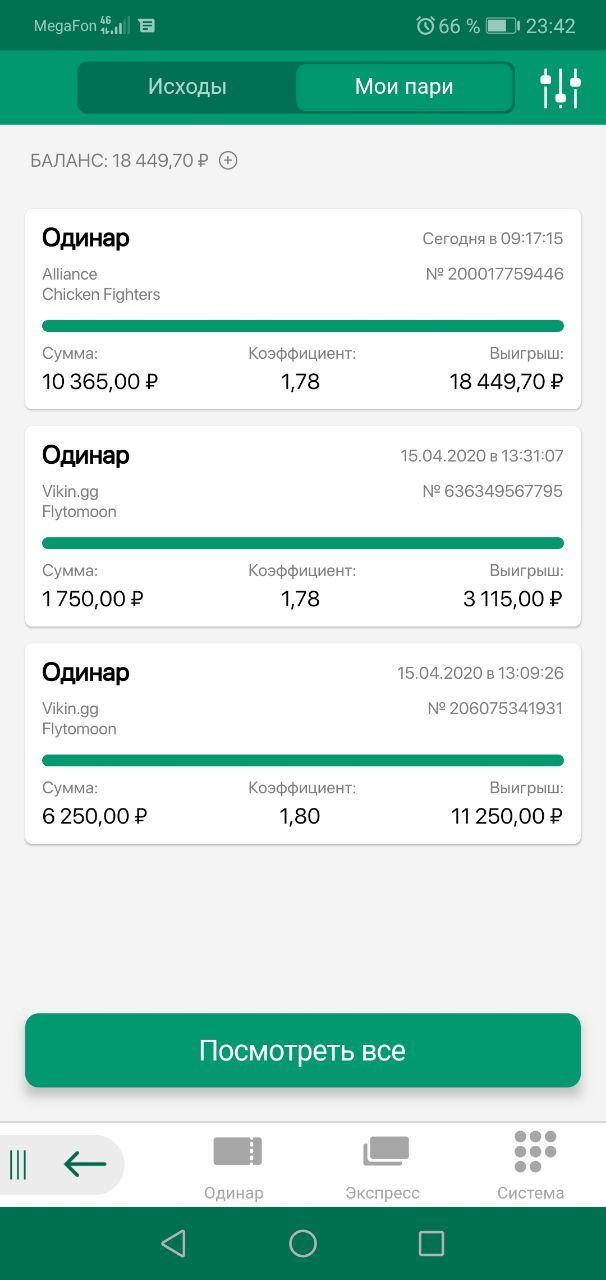Image resolution: width=606 pixels, height=1280 pixels.
Task: Tap the Посмотреть все button
Action: (303, 1050)
